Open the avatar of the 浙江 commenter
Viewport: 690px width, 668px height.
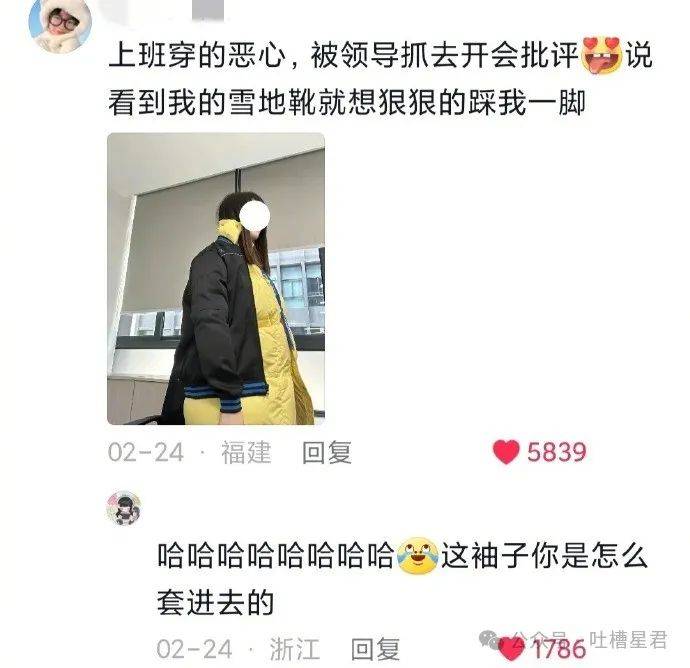(x=124, y=510)
